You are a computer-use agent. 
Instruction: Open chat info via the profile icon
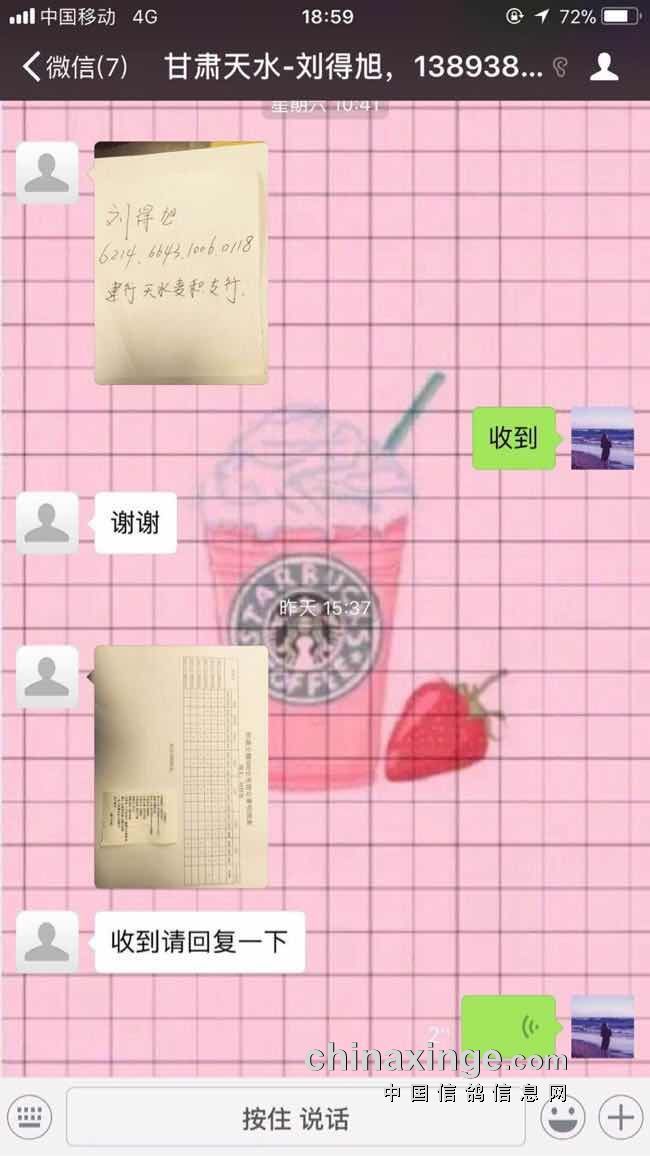tap(604, 67)
